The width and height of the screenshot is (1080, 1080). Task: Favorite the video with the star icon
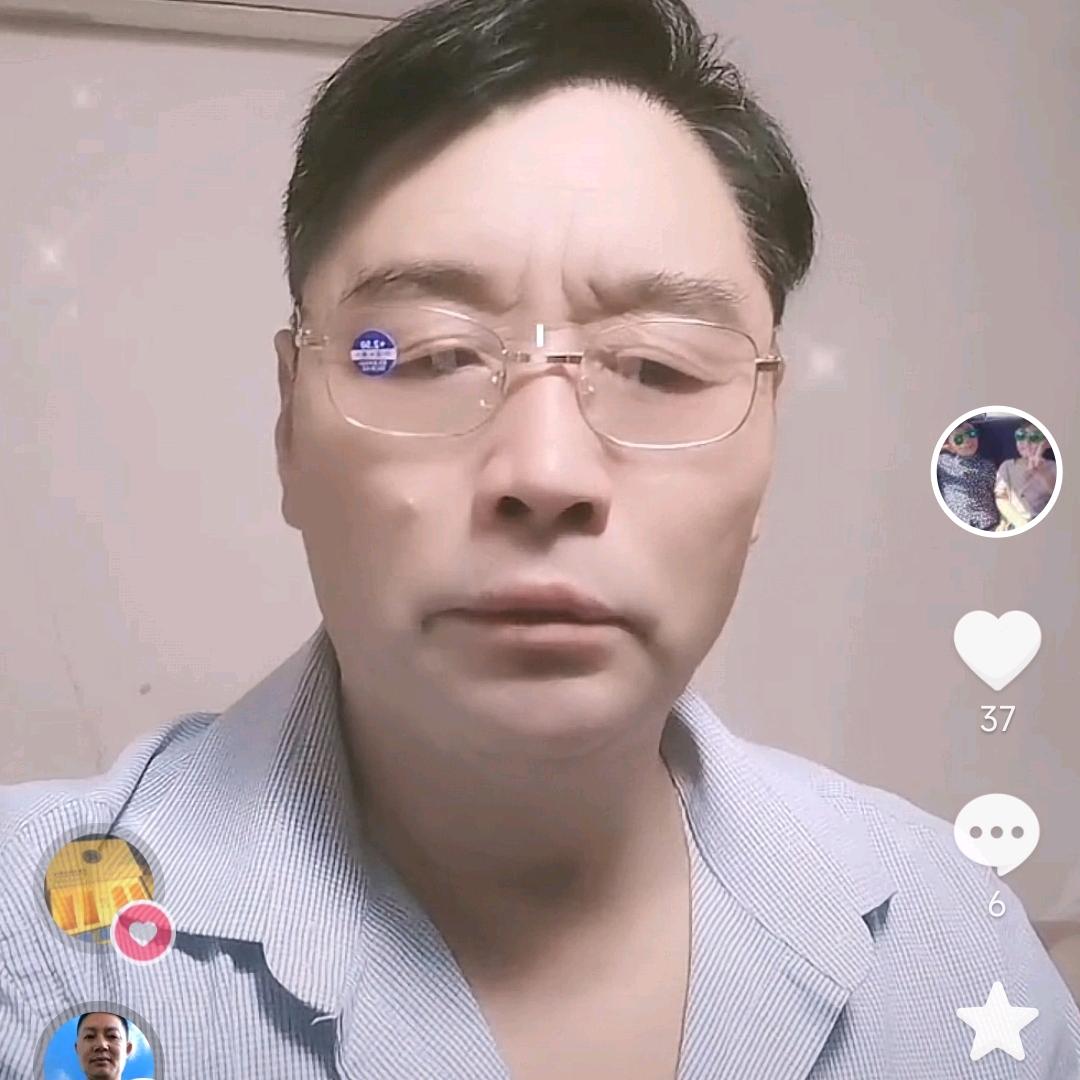(997, 1021)
